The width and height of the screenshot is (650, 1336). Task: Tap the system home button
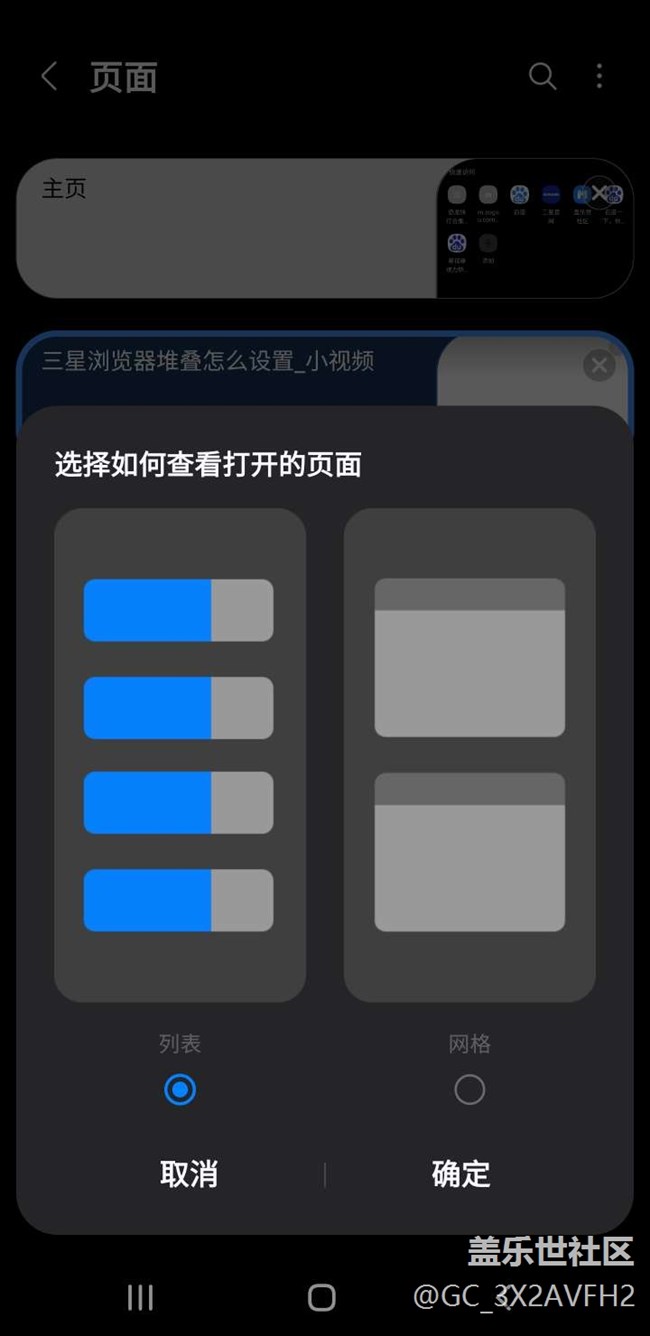pyautogui.click(x=321, y=1297)
